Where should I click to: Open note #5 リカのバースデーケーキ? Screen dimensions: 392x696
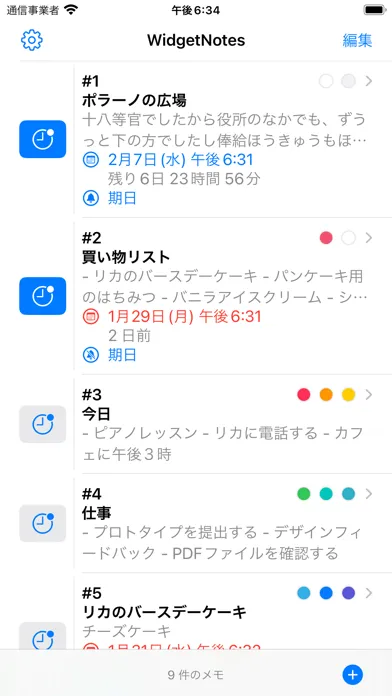[227, 611]
